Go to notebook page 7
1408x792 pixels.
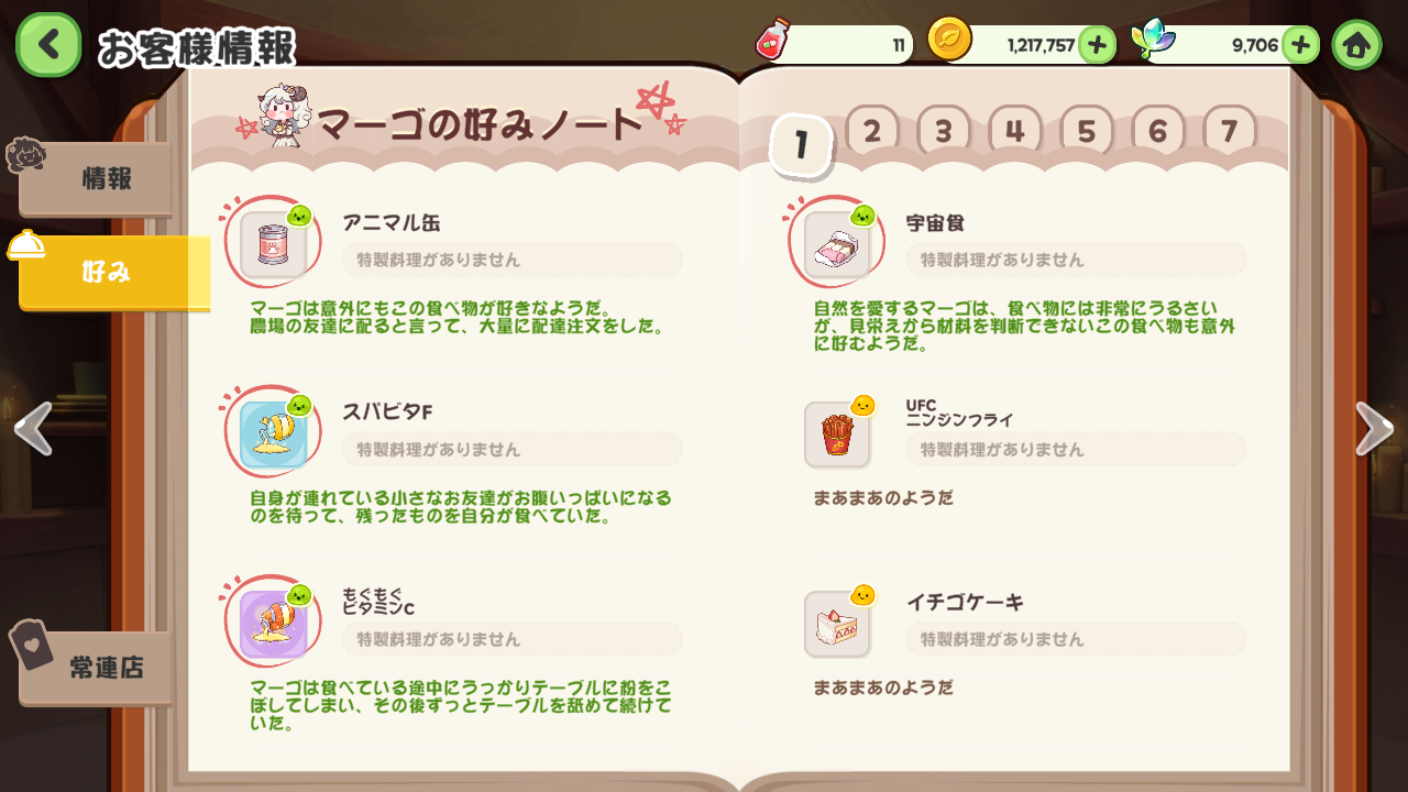coord(1229,131)
